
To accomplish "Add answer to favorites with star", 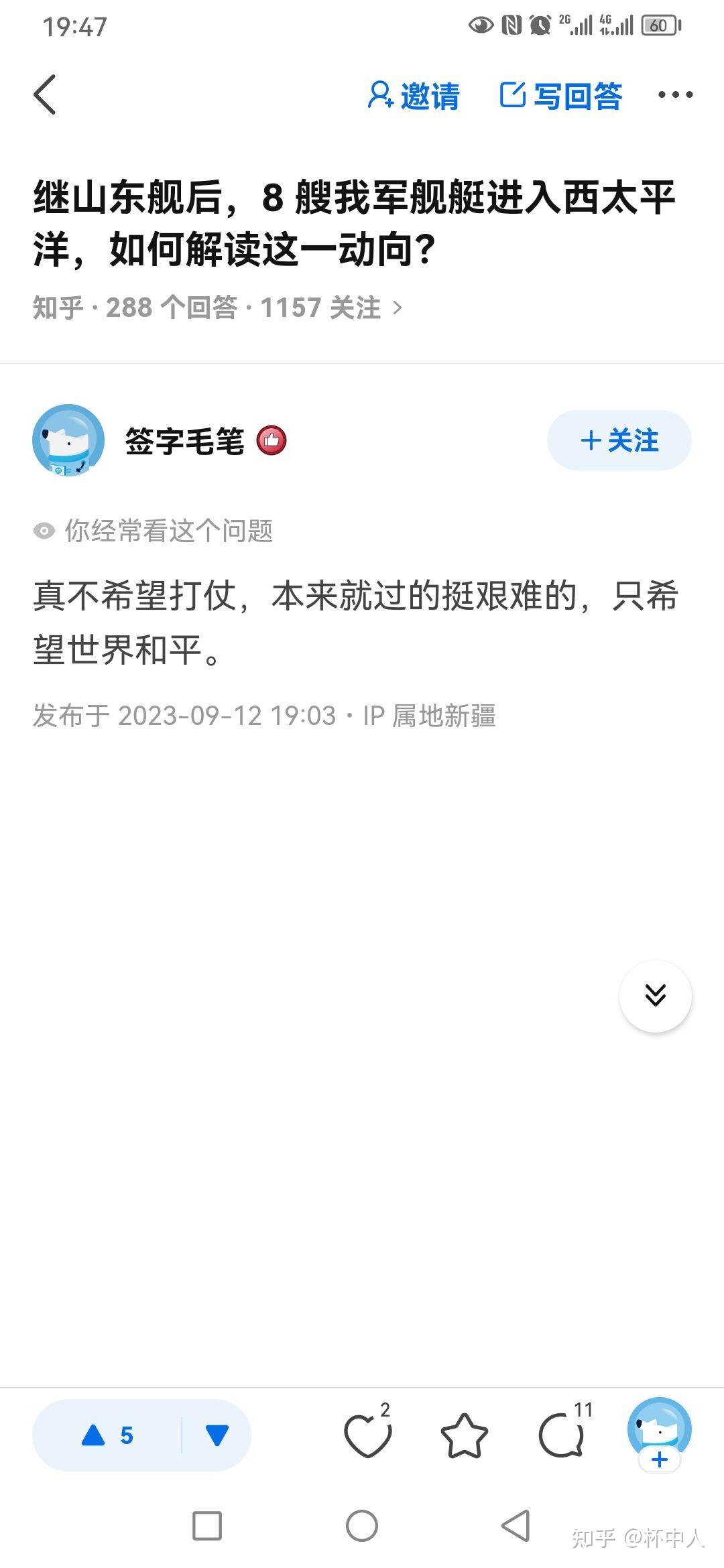I will click(x=464, y=1435).
